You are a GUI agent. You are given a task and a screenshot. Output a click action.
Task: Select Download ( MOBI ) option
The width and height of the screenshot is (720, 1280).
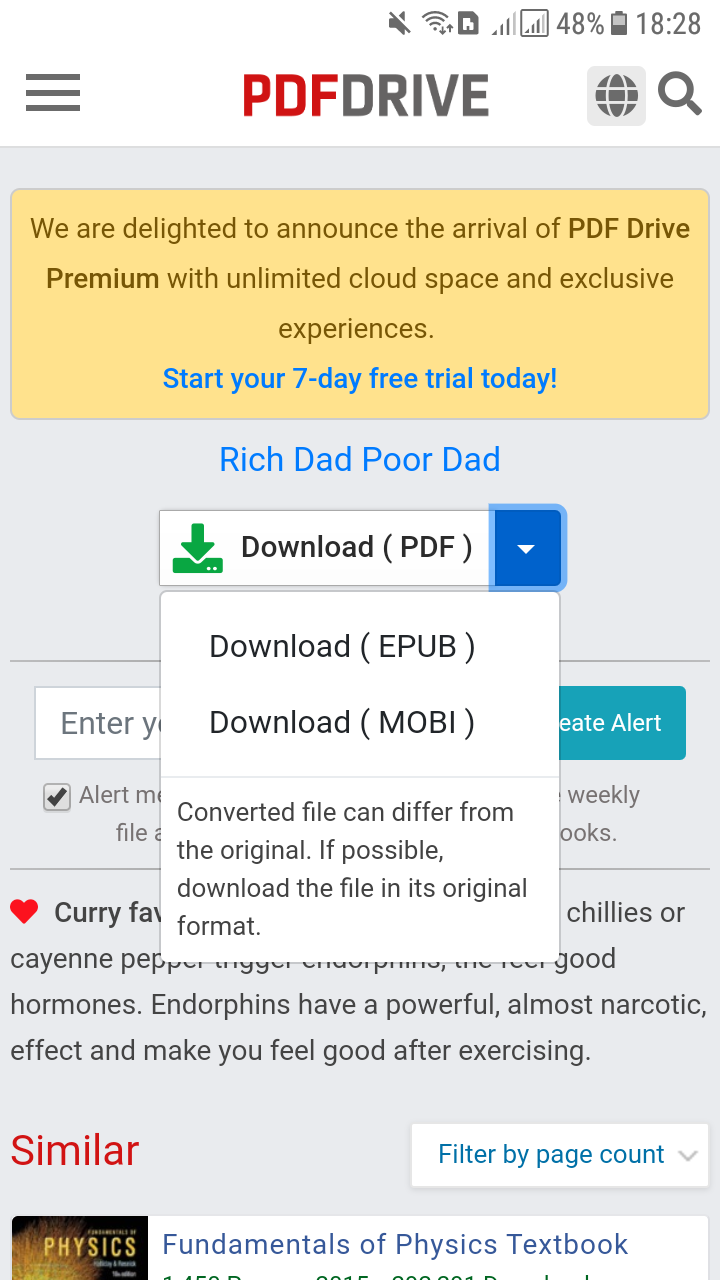coord(341,722)
